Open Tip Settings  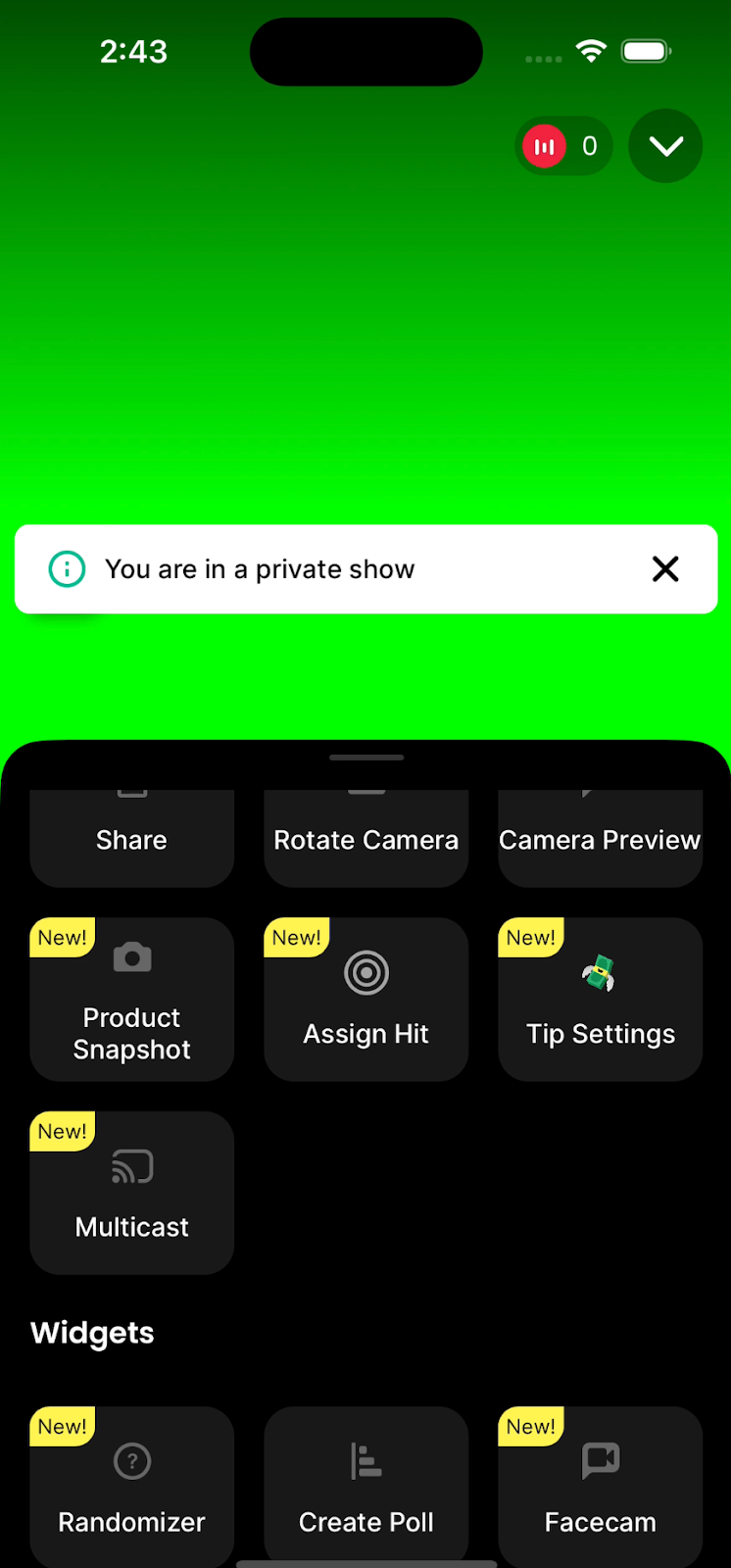600,1000
